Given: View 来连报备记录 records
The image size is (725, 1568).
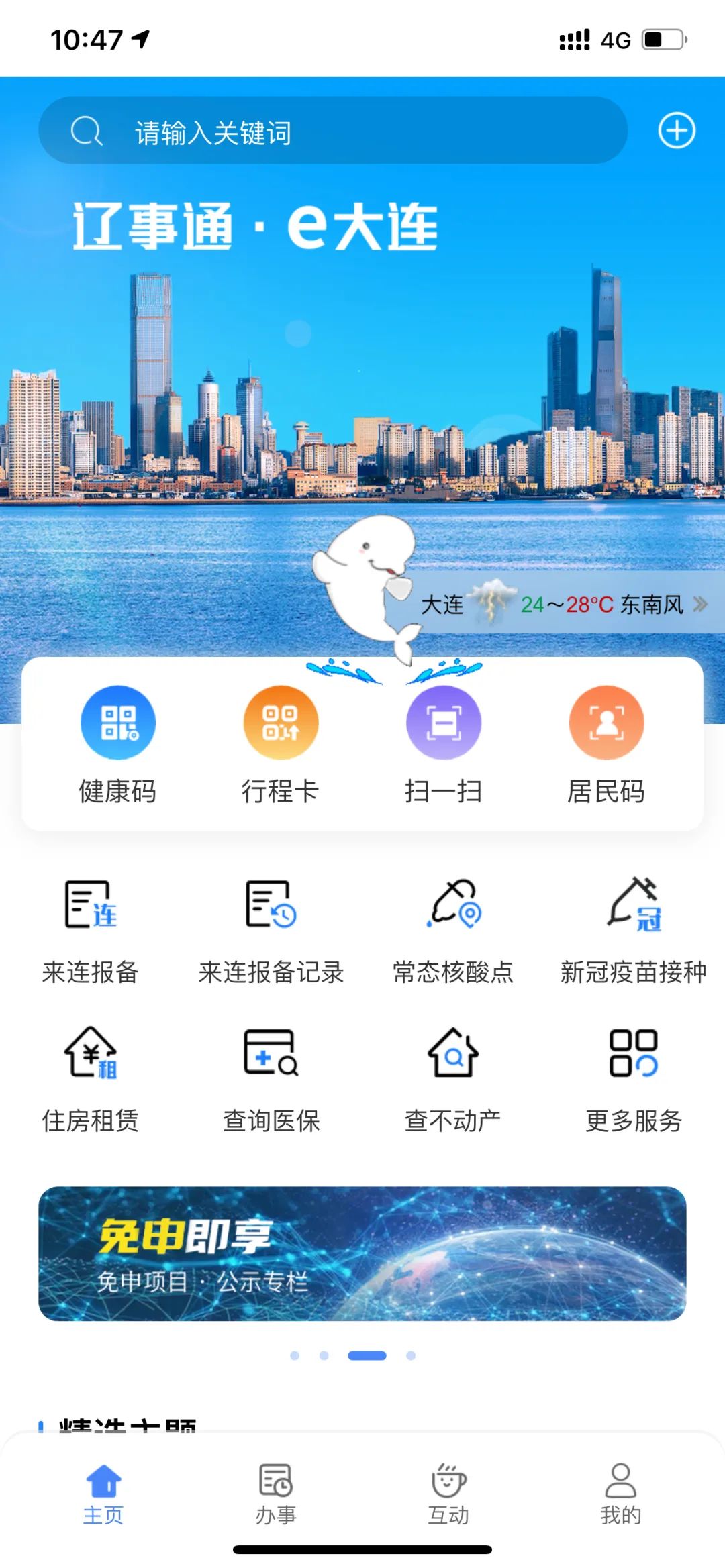Looking at the screenshot, I should point(271,929).
